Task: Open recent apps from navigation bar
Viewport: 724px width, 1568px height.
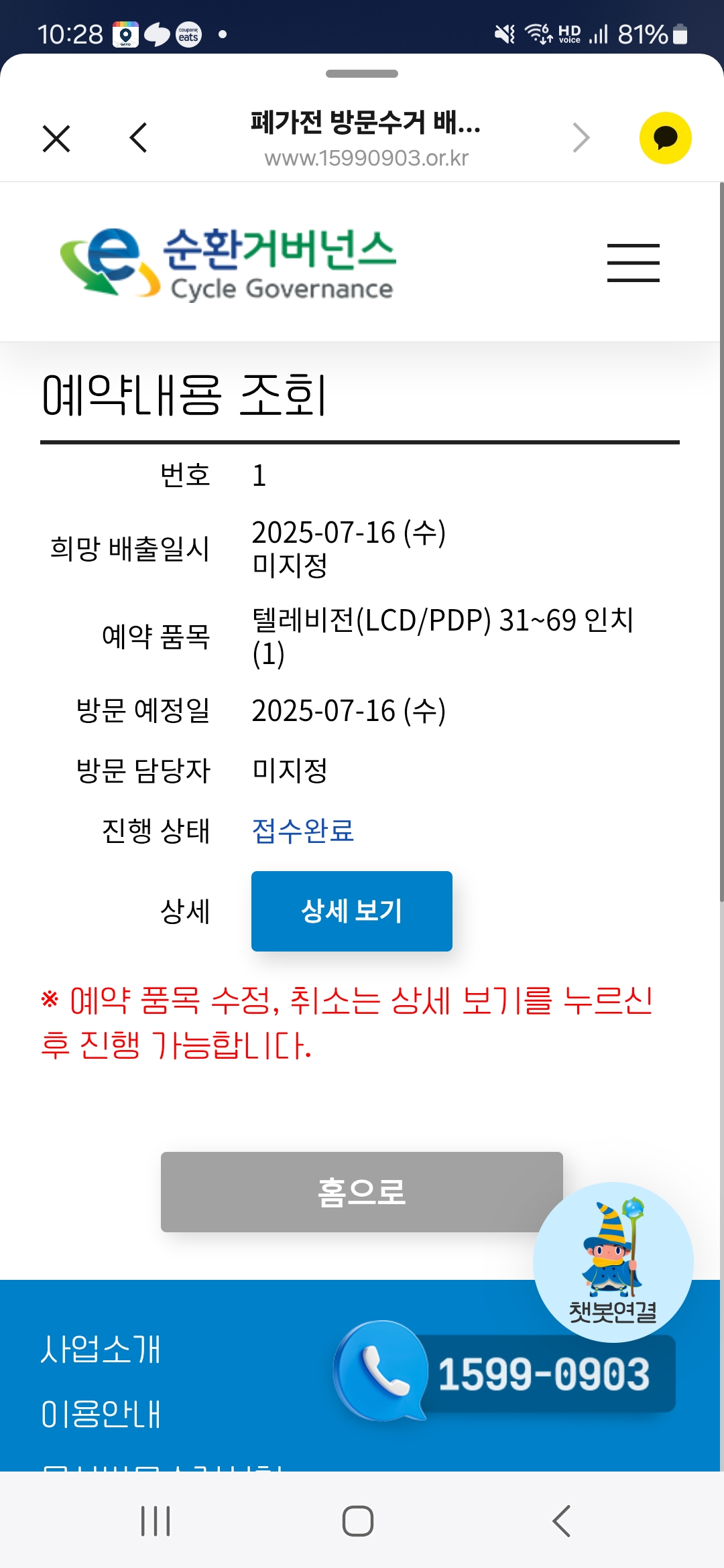Action: [x=156, y=1520]
